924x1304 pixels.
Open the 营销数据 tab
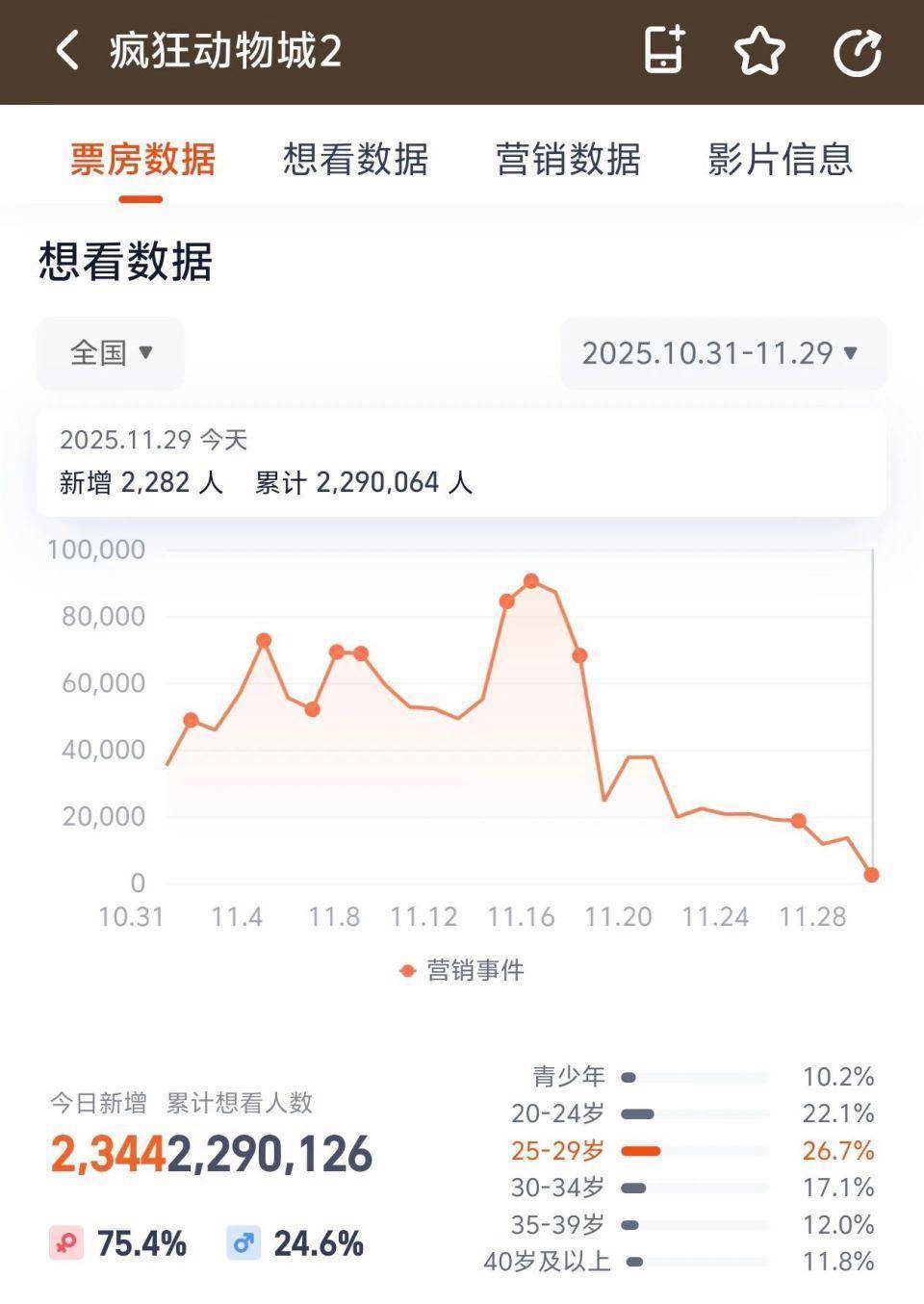(568, 159)
